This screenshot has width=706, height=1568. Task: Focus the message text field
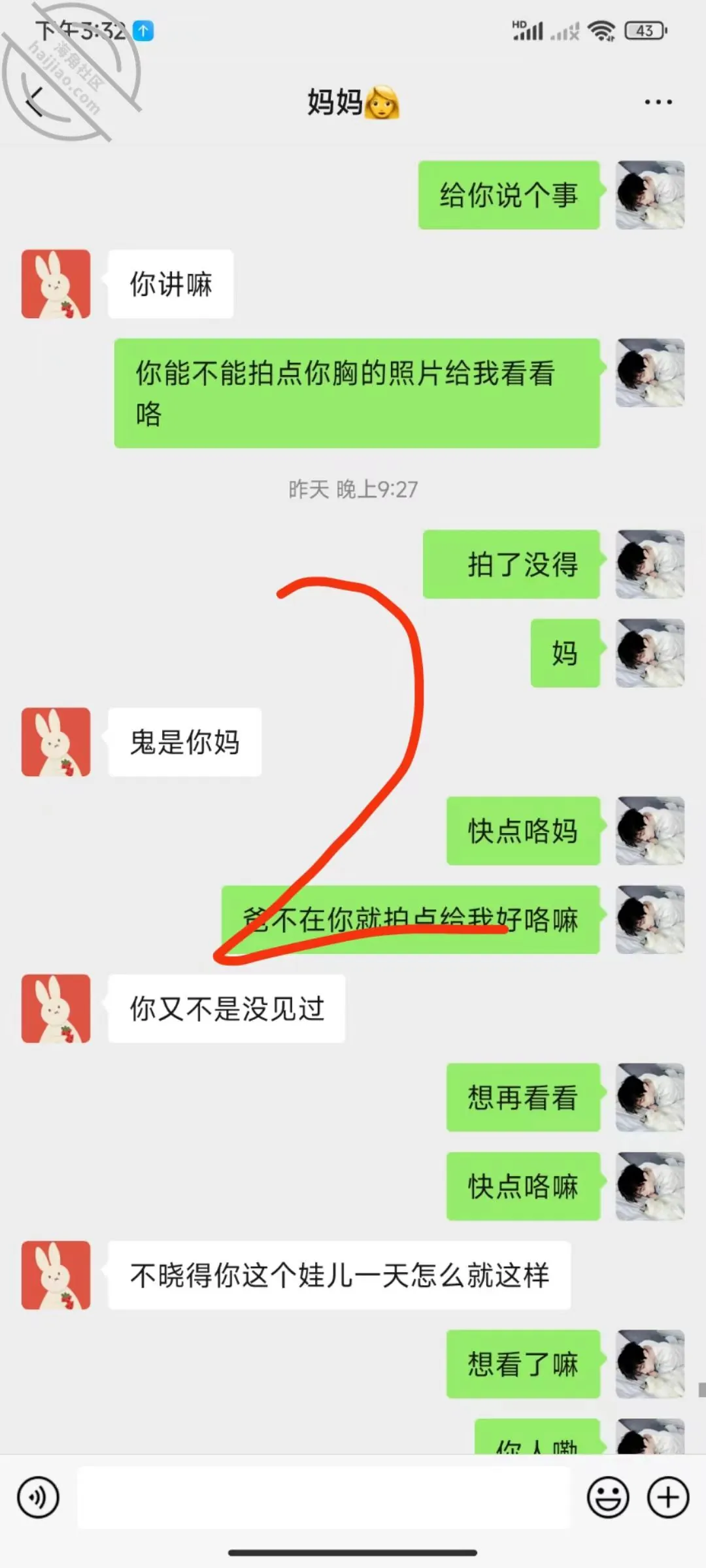[324, 1497]
